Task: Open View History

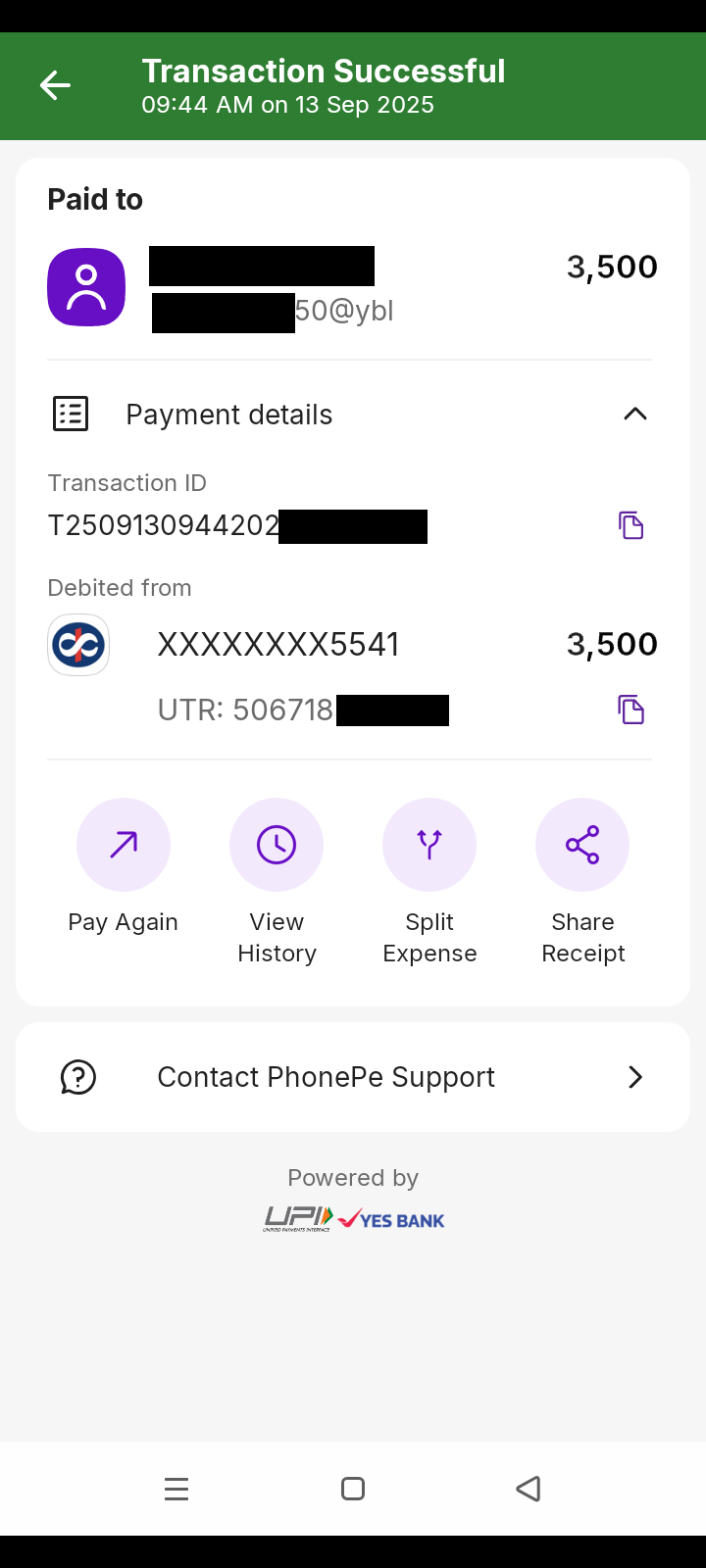Action: click(277, 845)
